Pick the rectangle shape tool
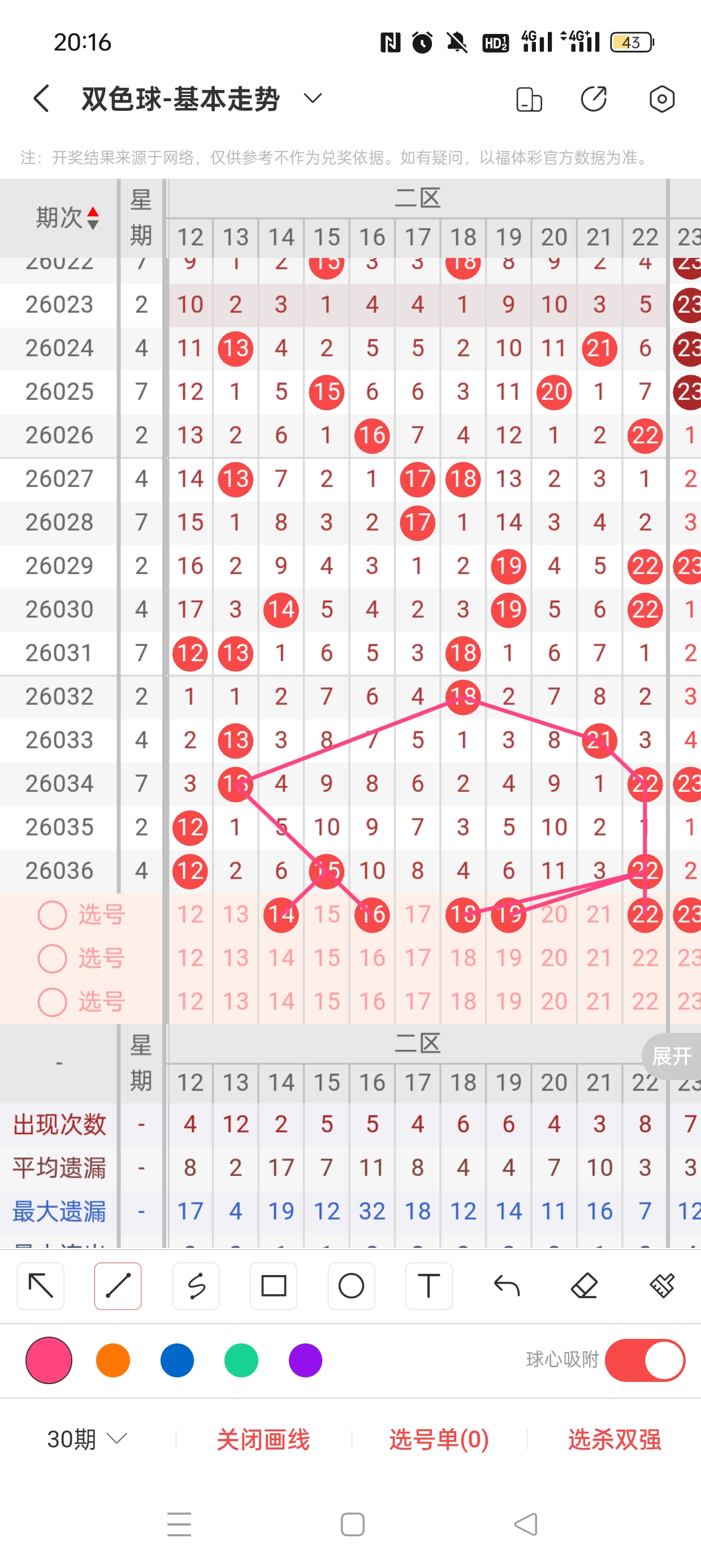The height and width of the screenshot is (1568, 701). 273,1286
